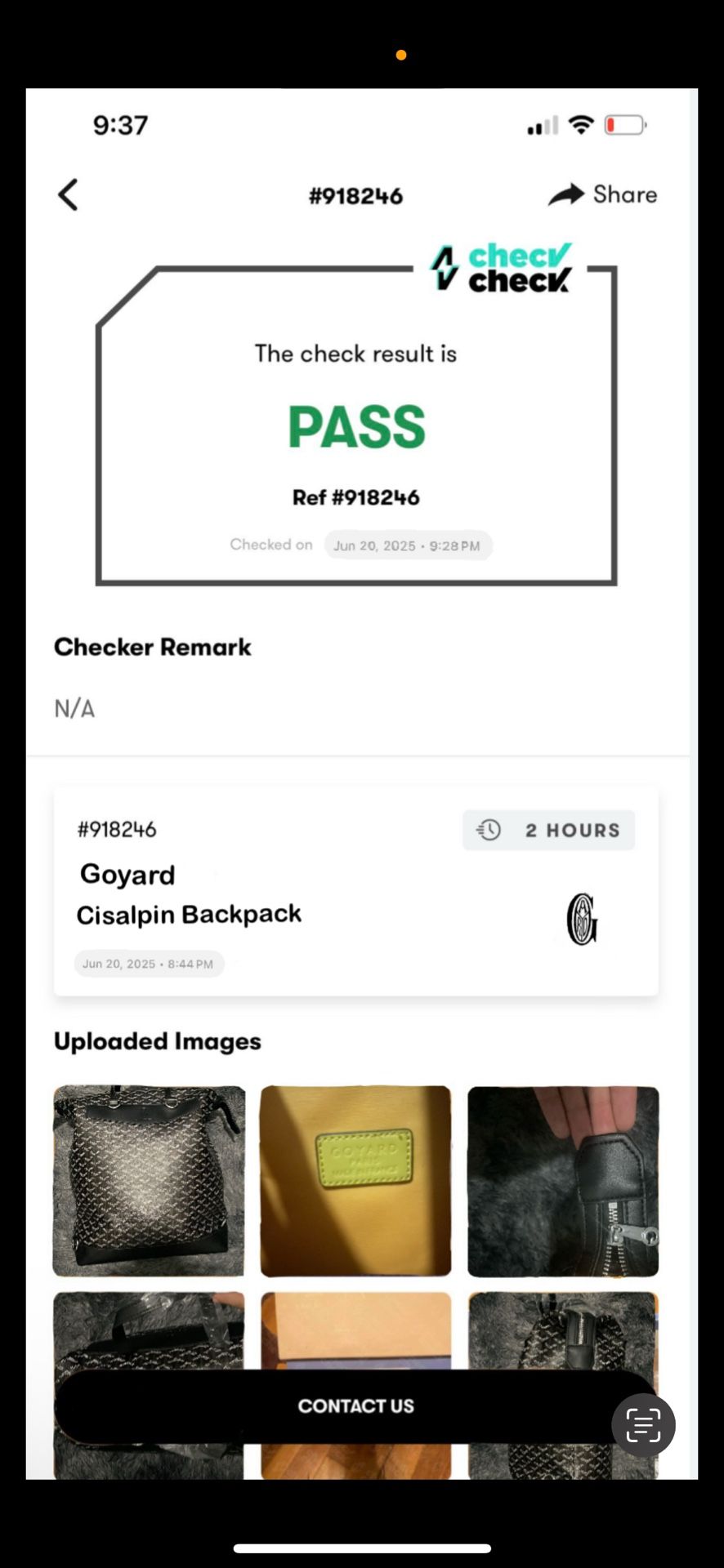Open the Goyard Cisalpin Backpack card
The image size is (724, 1568).
pos(355,892)
